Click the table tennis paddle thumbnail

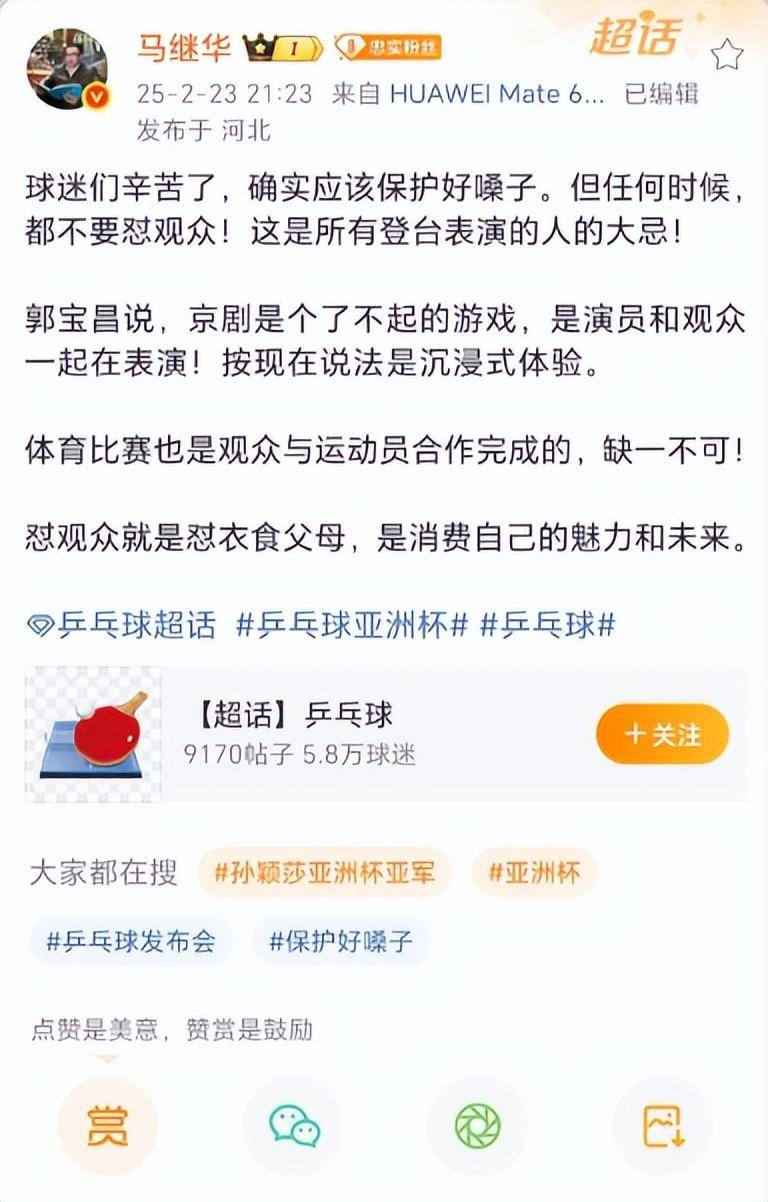coord(96,733)
